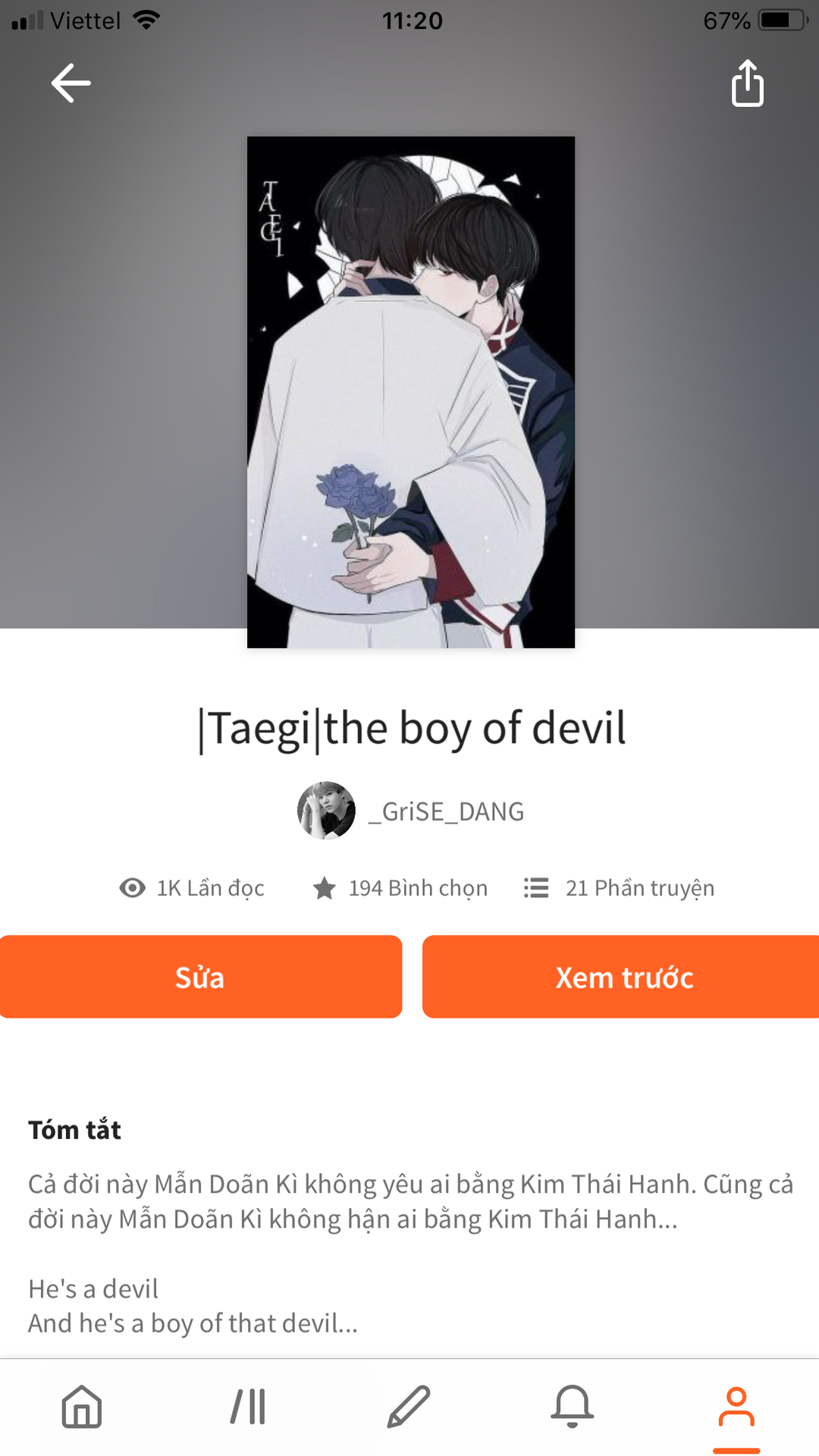Open the story cover image
Image resolution: width=819 pixels, height=1456 pixels.
tap(411, 392)
